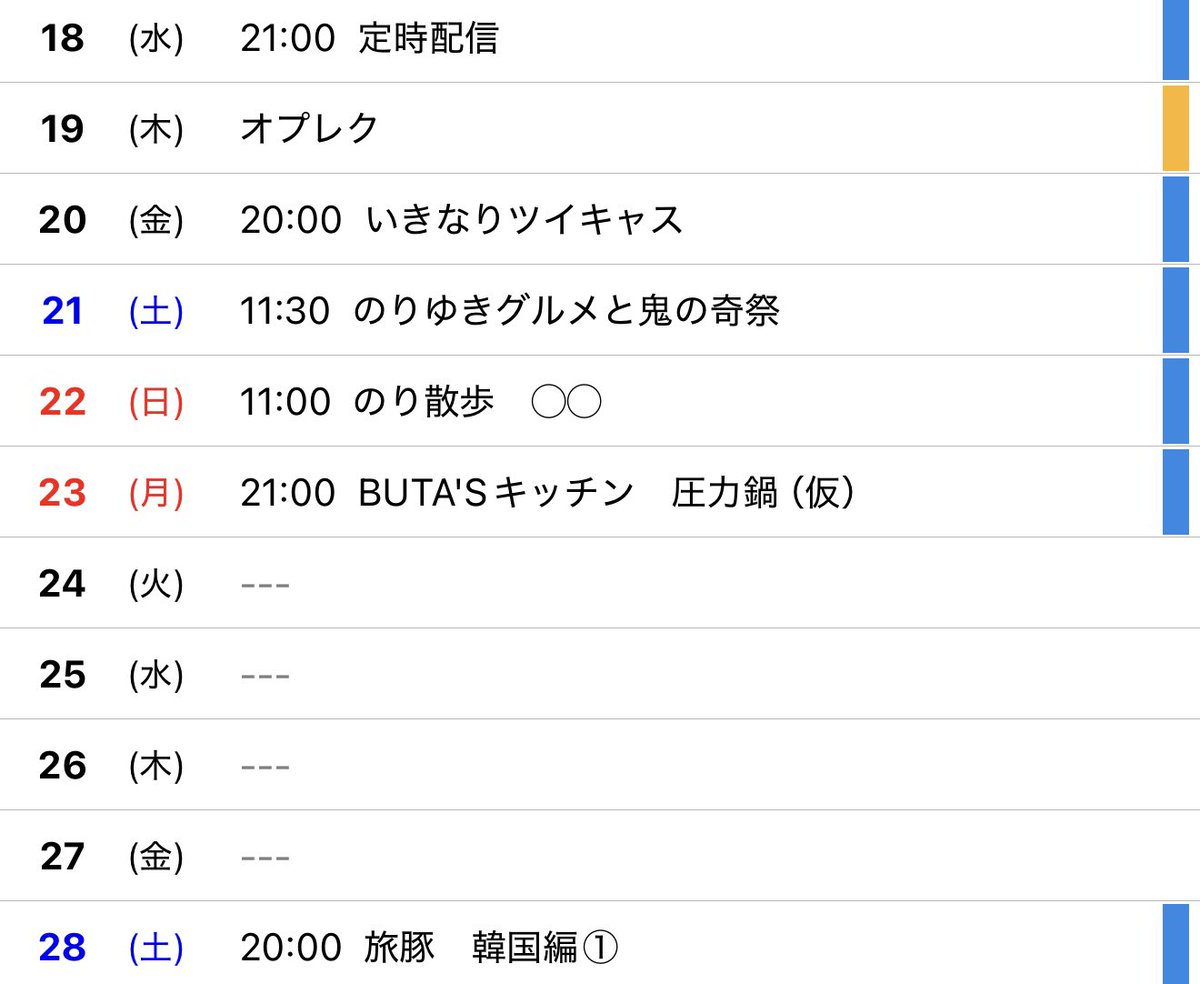Open the のりゆきグルメと鬼の奇祭 event

coord(509,311)
